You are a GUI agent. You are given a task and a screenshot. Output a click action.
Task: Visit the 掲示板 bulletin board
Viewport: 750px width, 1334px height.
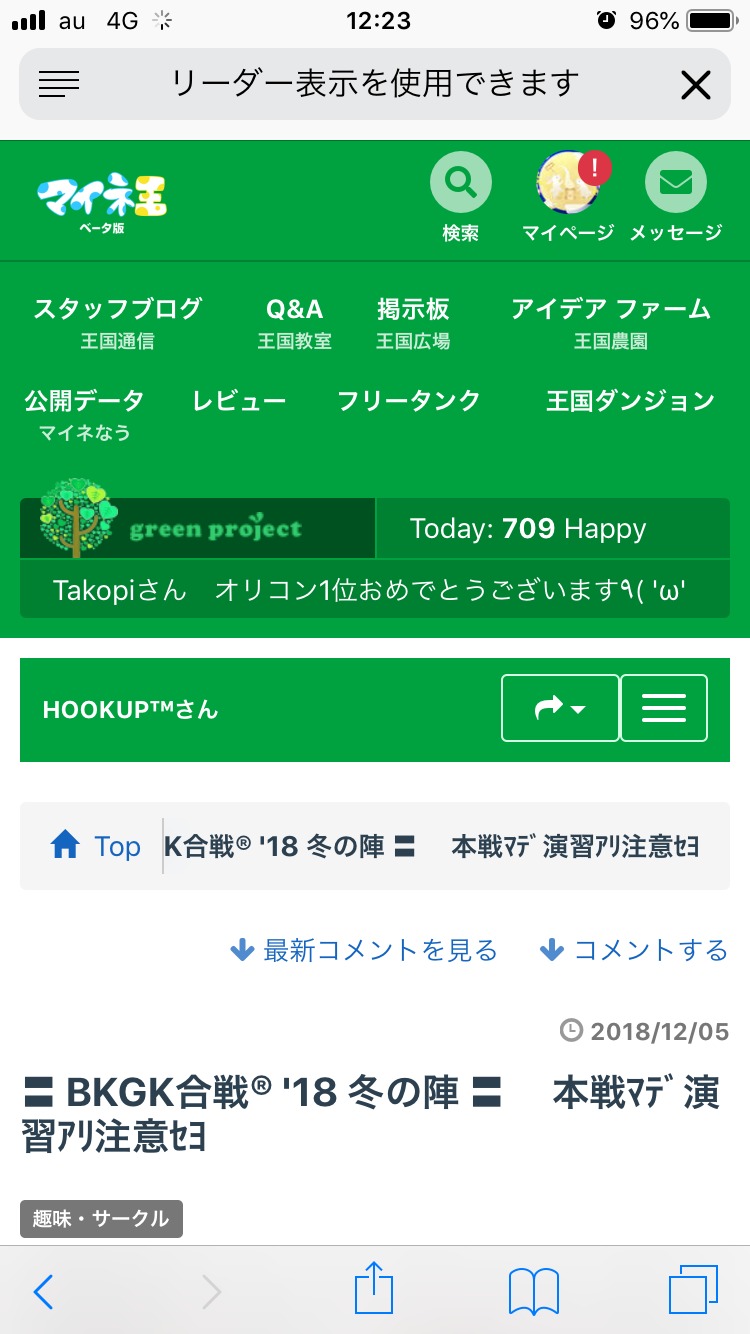[x=413, y=310]
